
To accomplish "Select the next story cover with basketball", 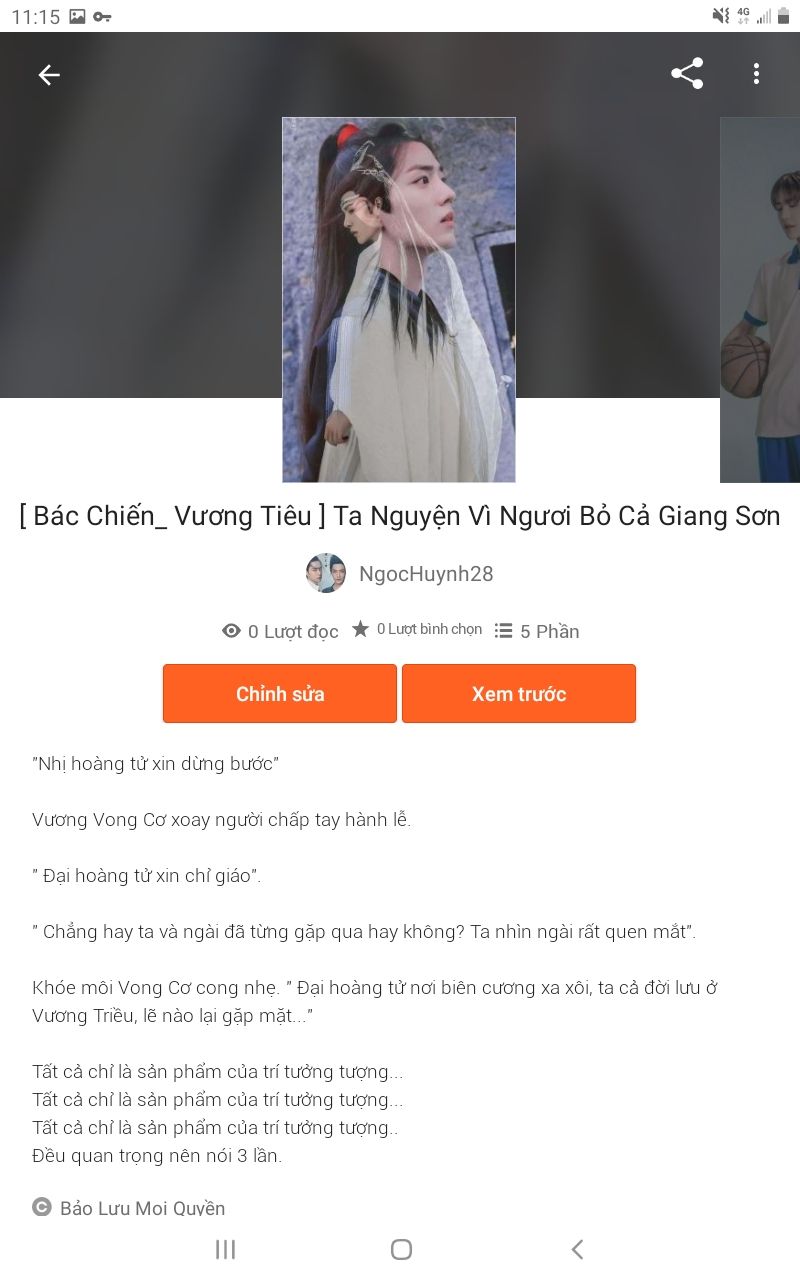I will click(760, 300).
